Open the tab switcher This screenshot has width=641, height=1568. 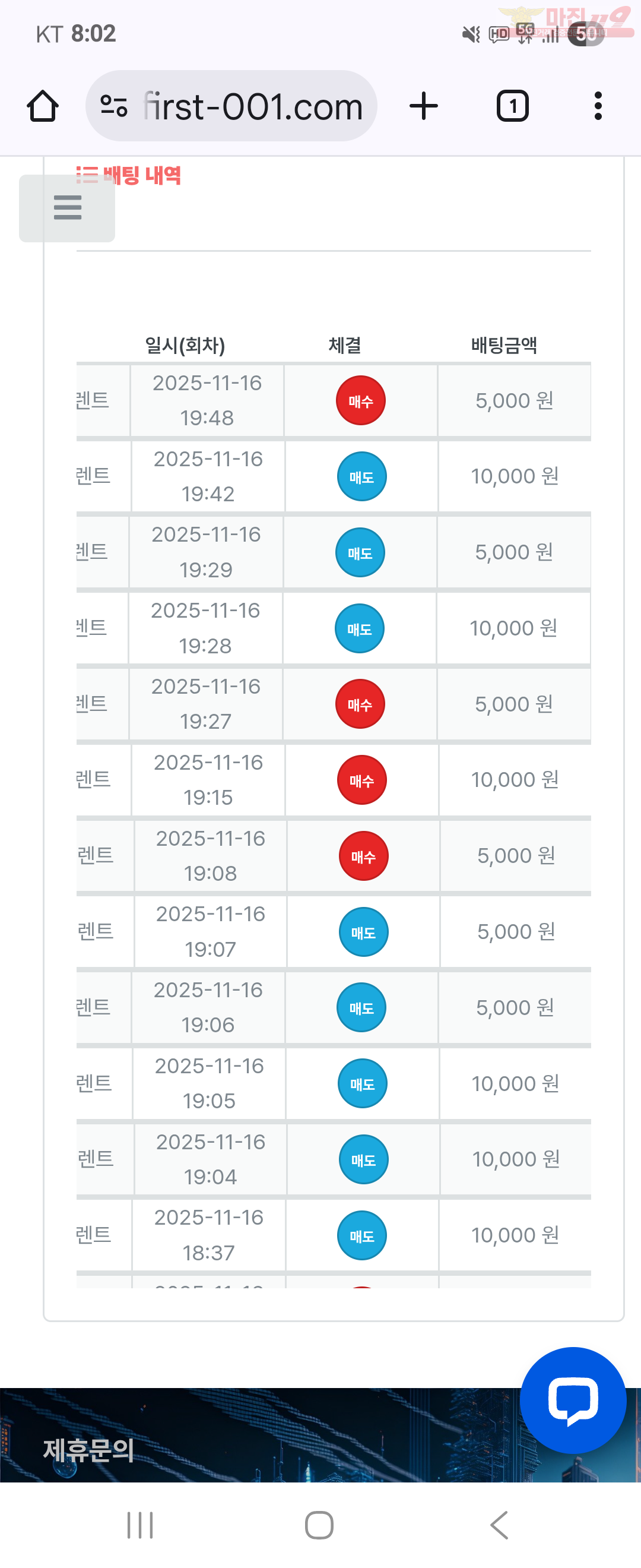pos(512,106)
